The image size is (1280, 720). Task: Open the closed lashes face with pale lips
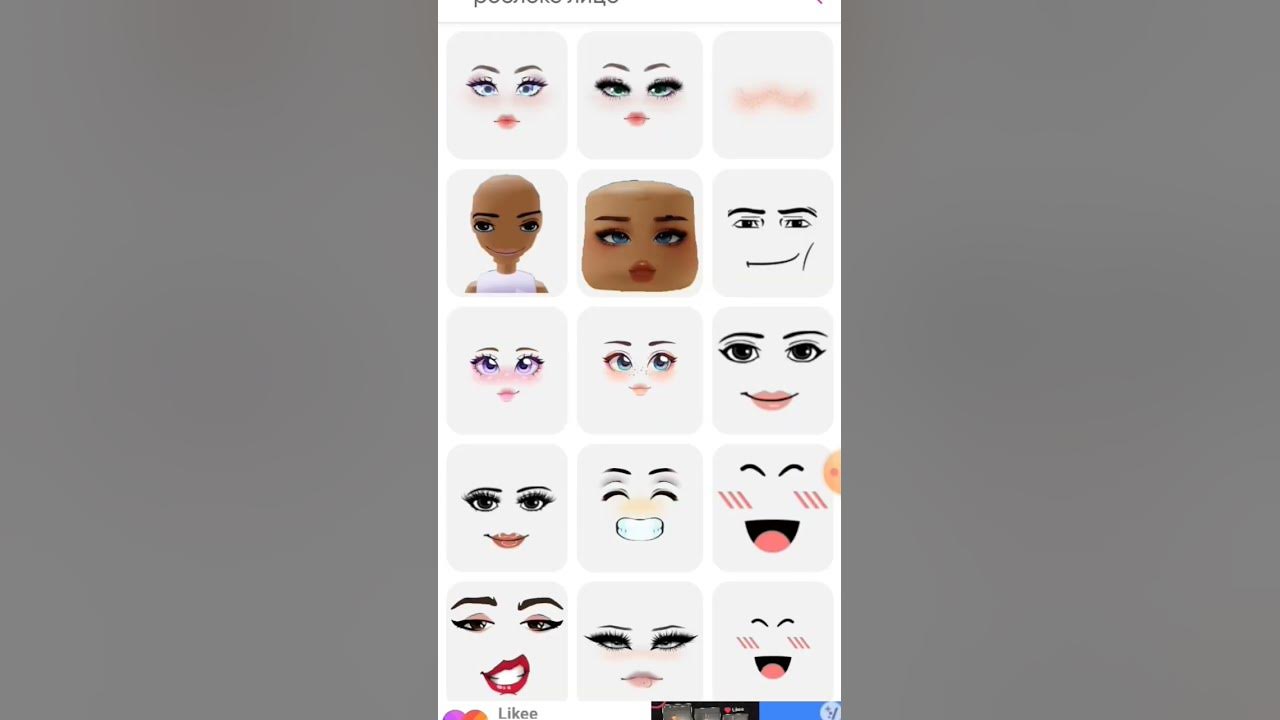point(640,642)
